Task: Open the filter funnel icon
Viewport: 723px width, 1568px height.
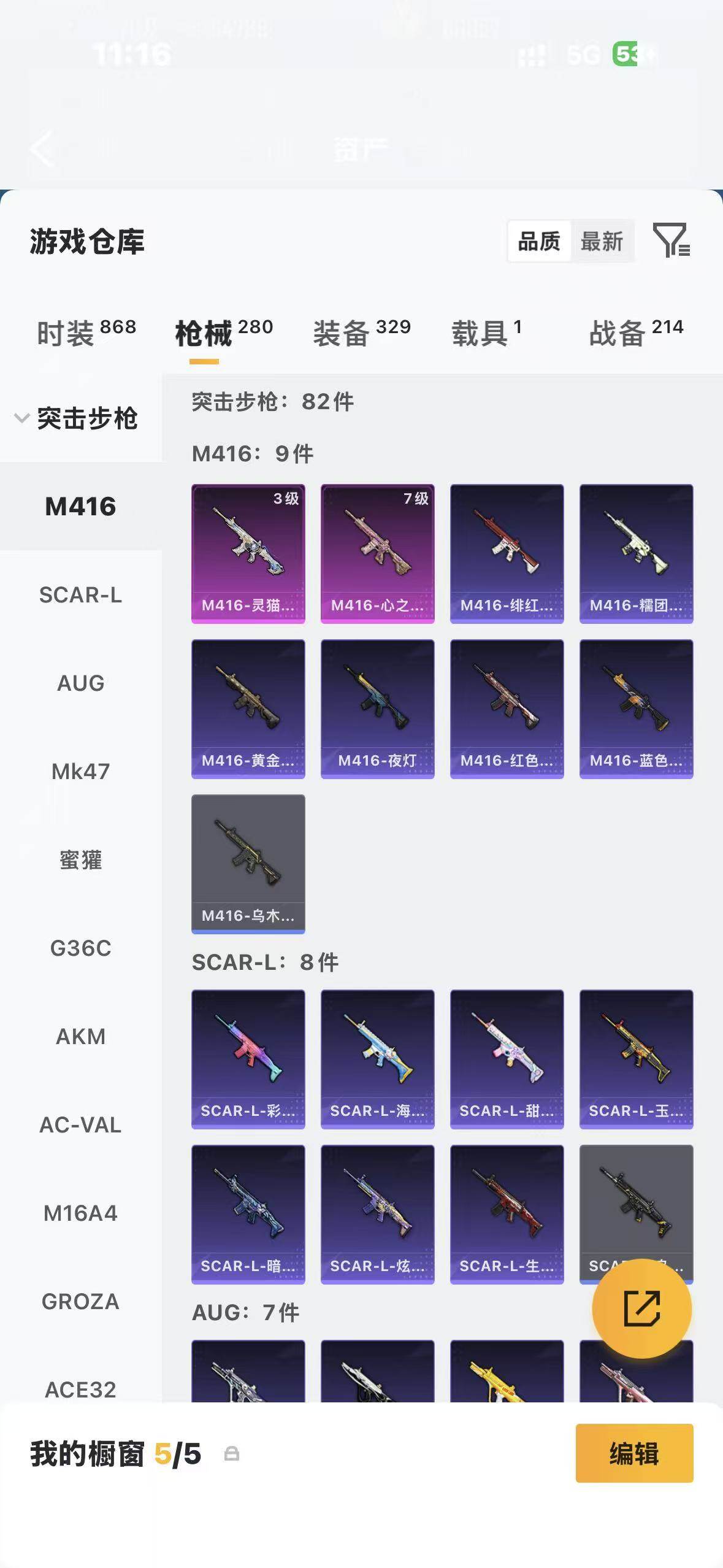Action: point(671,240)
